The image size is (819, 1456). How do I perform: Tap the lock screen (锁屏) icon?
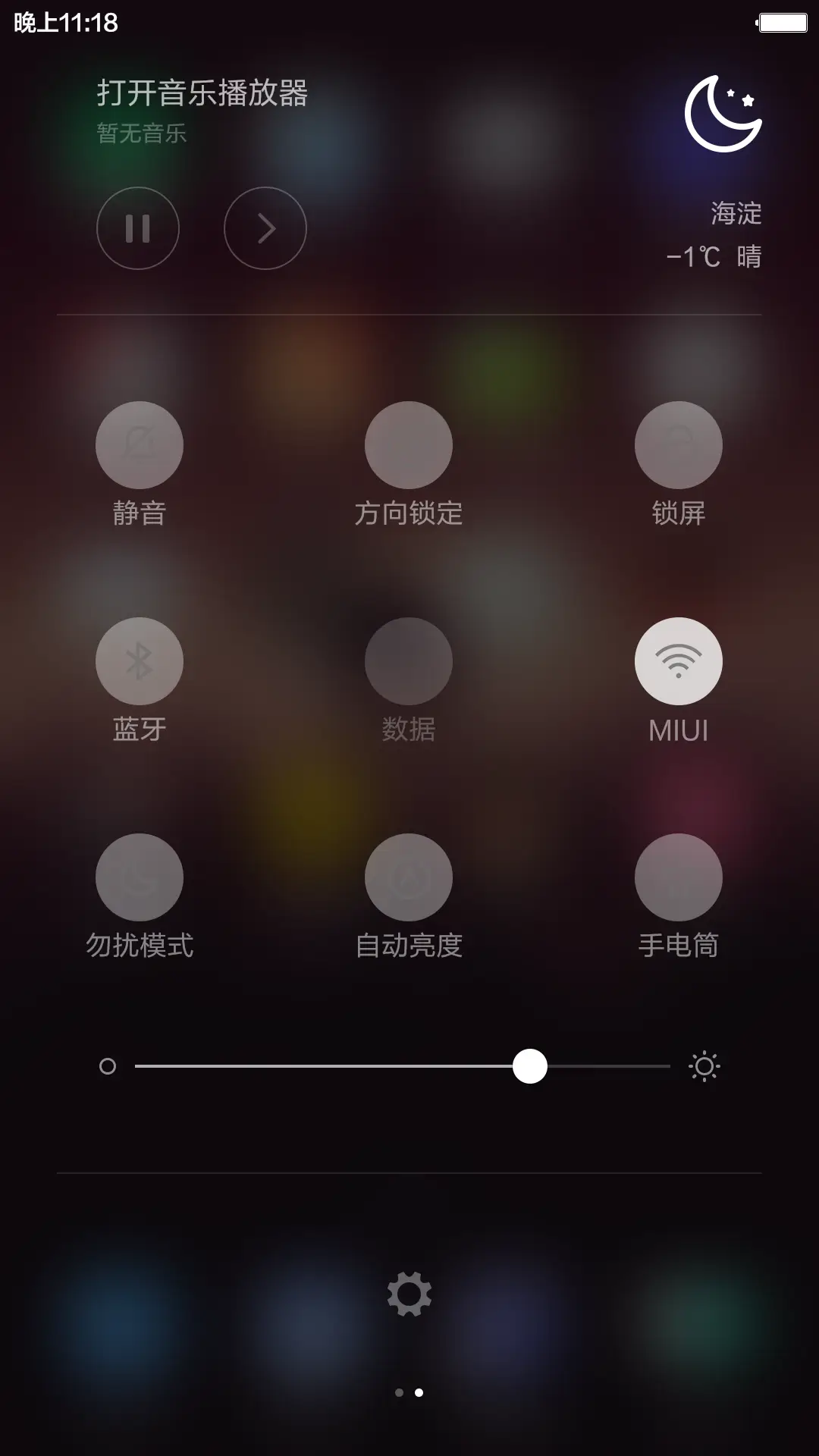point(679,445)
